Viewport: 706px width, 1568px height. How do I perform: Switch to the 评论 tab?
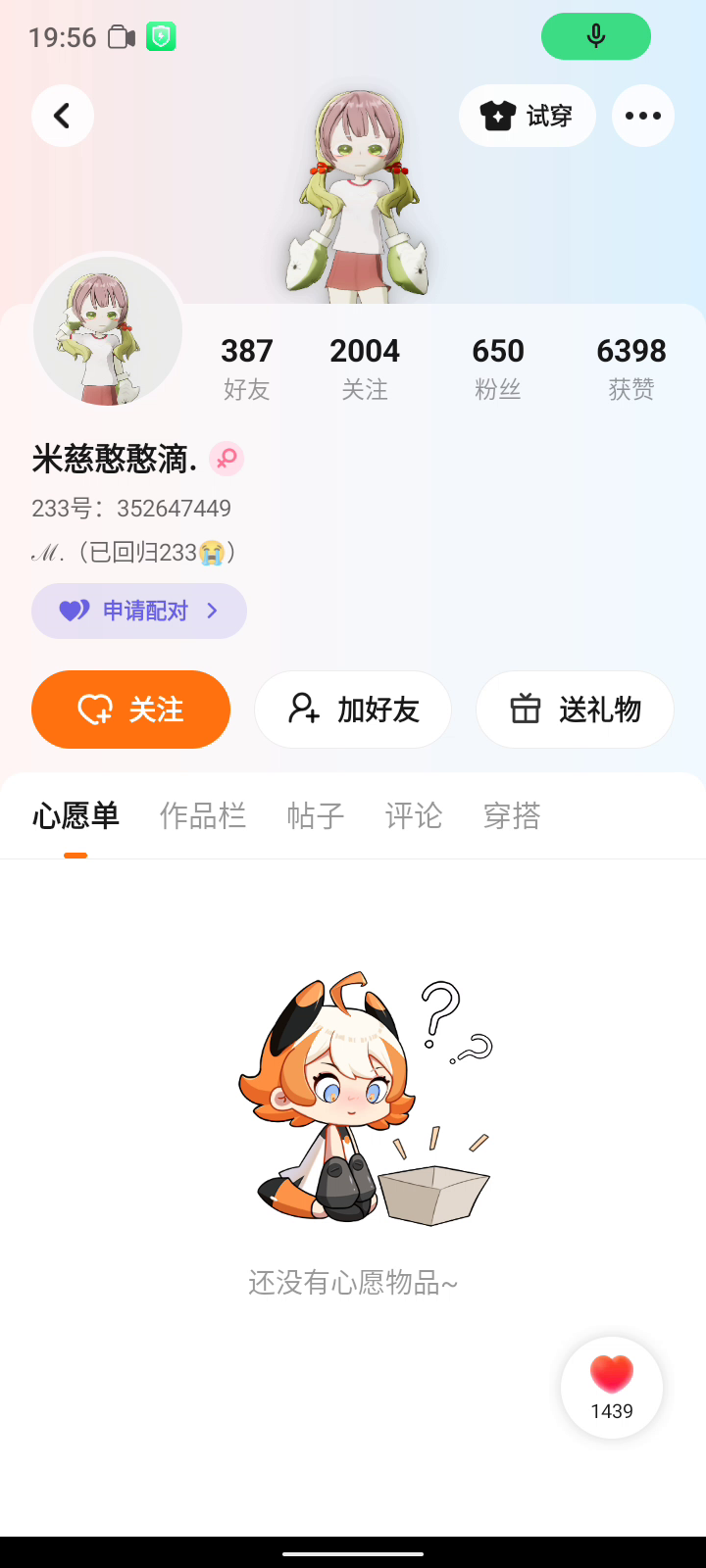pos(414,815)
